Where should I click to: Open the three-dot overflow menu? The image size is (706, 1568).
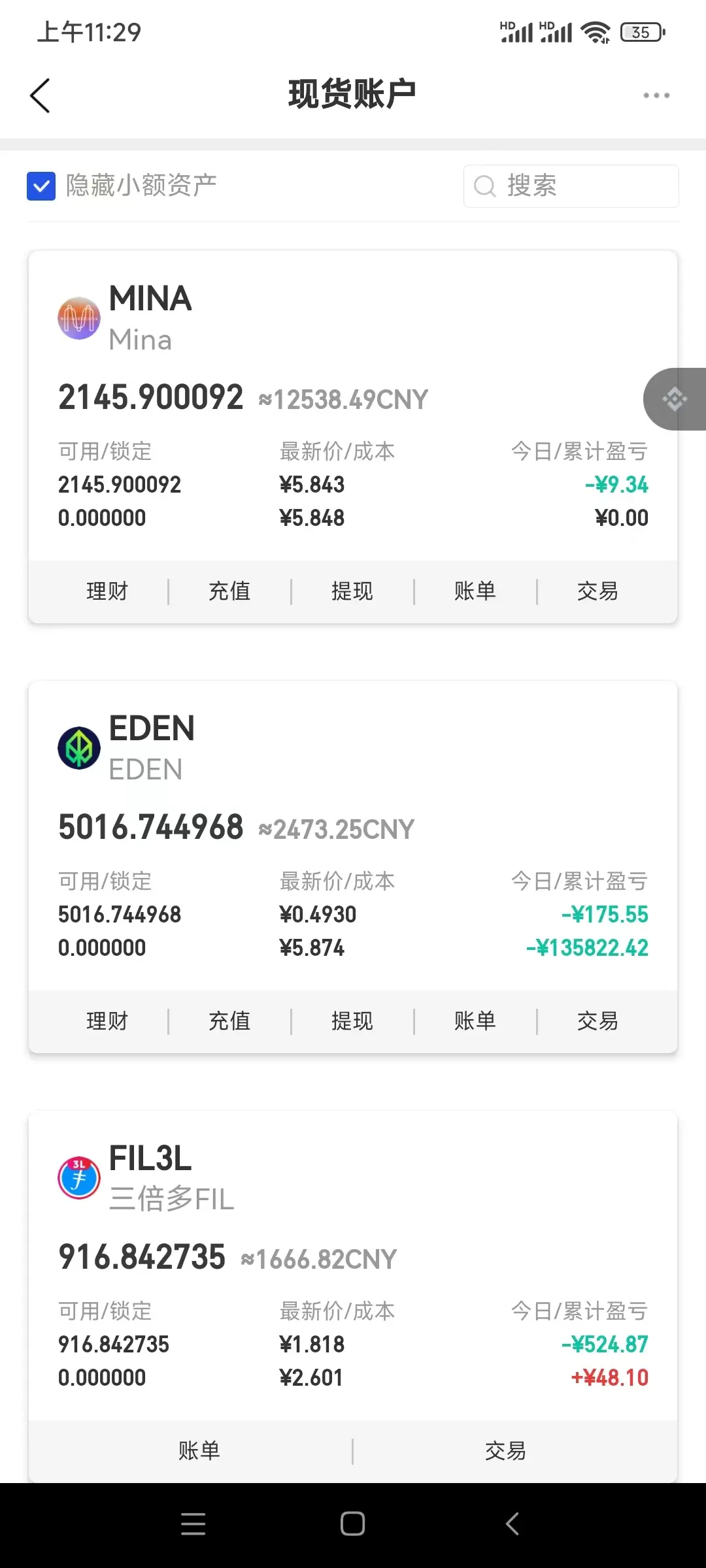coord(656,95)
